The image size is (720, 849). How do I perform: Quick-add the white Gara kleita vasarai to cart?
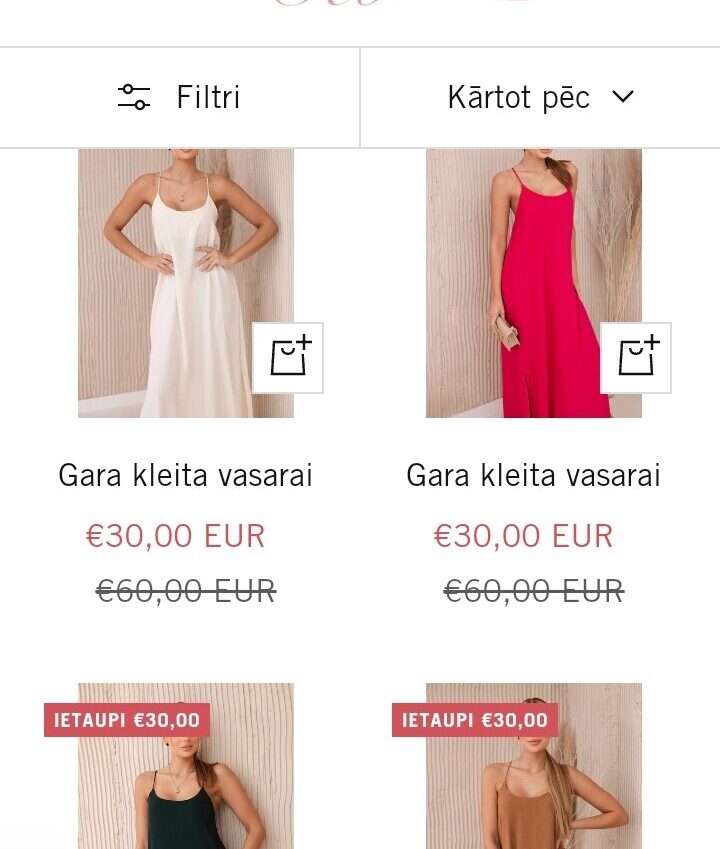(288, 358)
